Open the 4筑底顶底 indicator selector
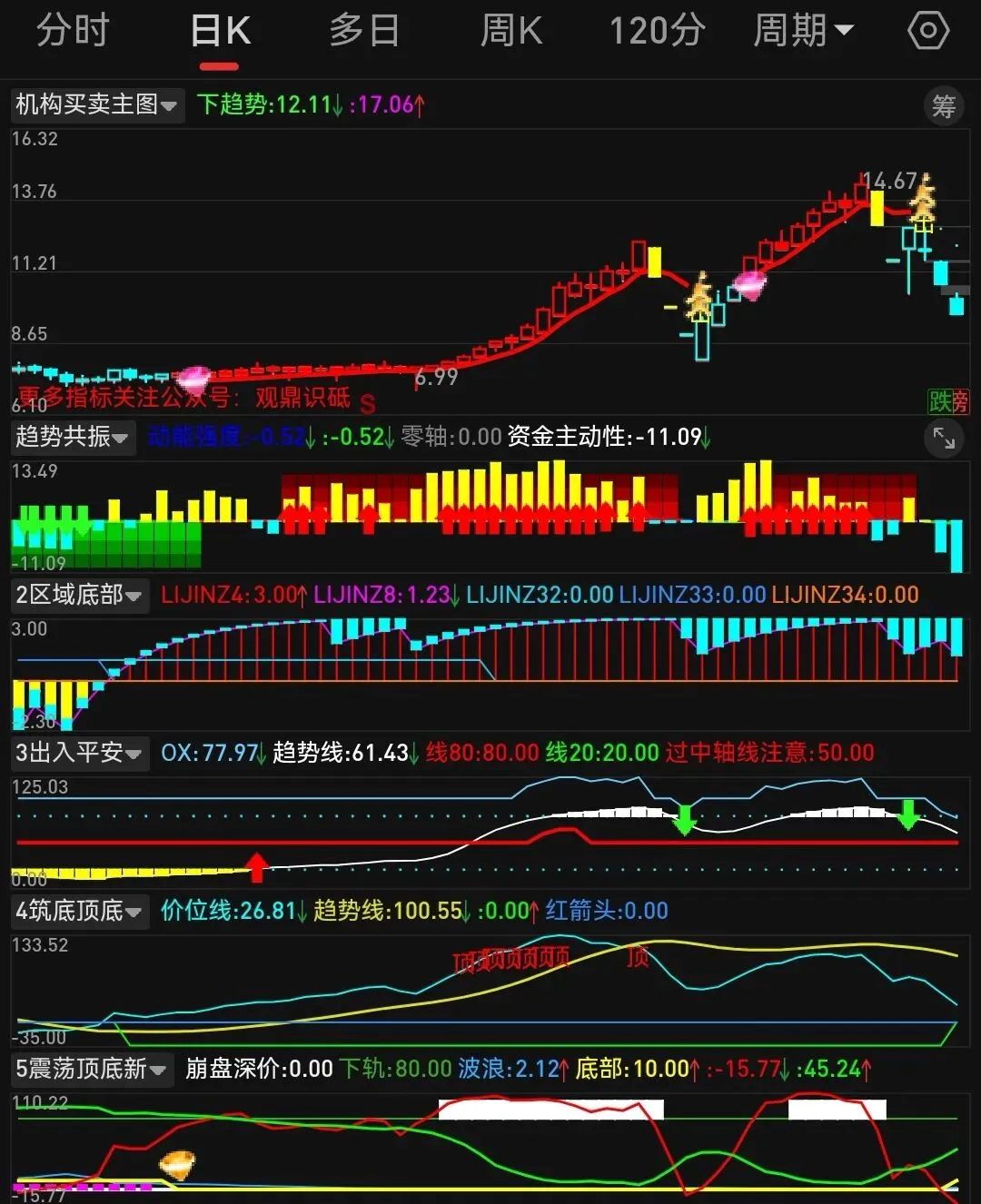 pyautogui.click(x=79, y=911)
